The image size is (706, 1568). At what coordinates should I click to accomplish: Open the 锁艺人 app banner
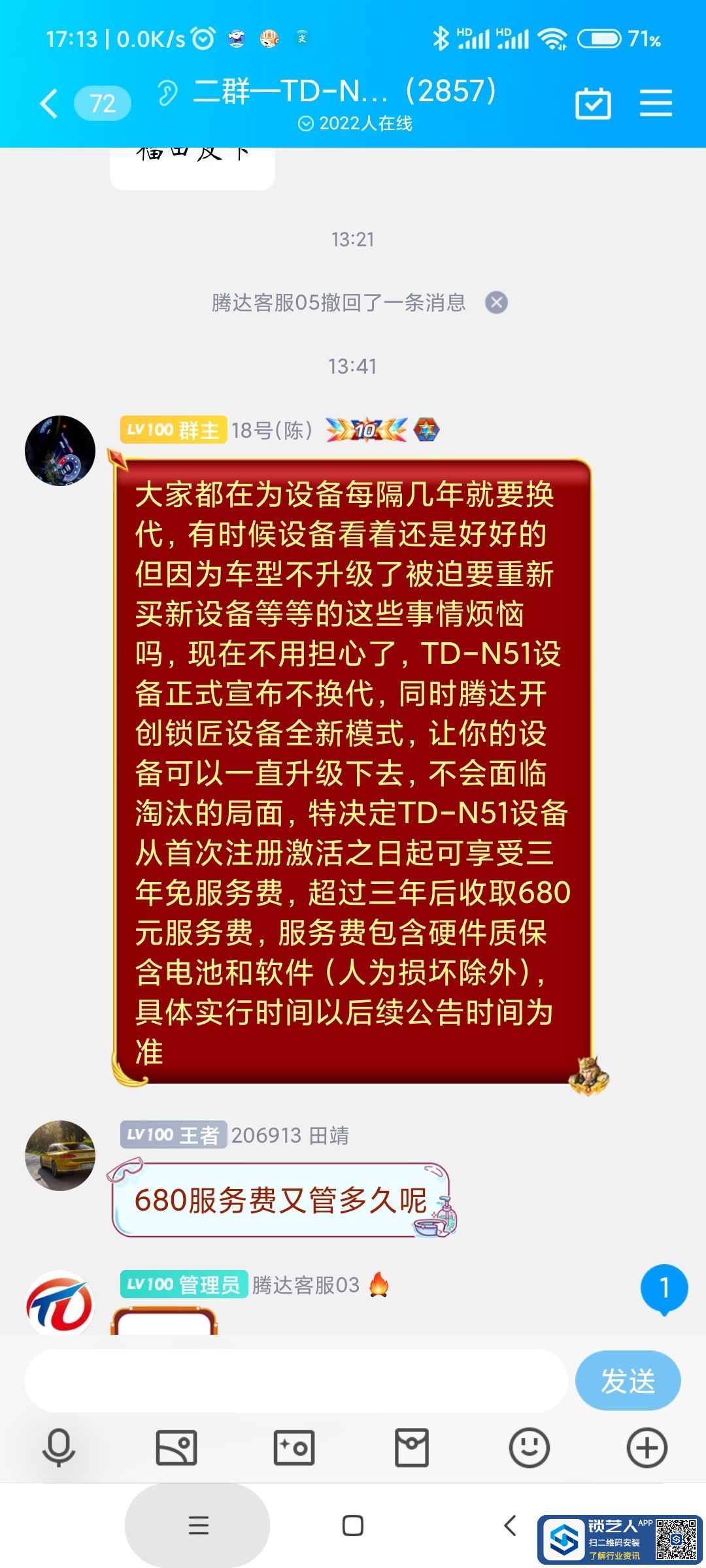point(618,1540)
